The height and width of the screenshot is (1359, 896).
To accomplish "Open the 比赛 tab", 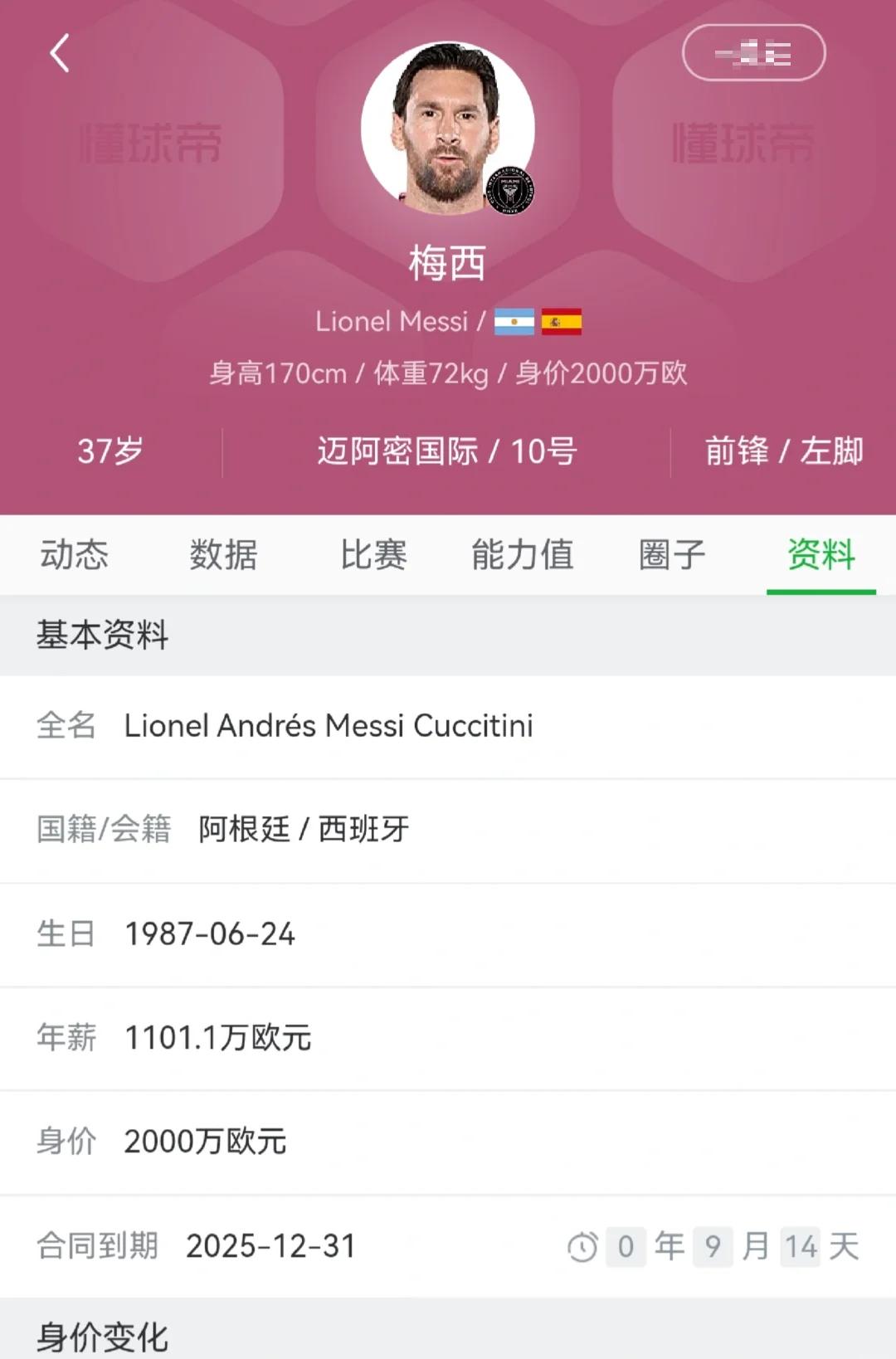I will click(373, 555).
